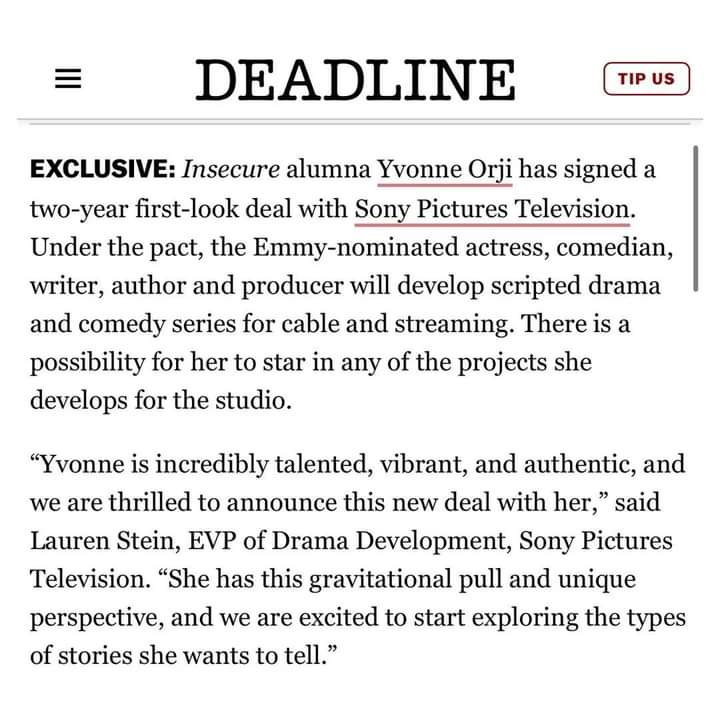Image resolution: width=720 pixels, height=720 pixels.
Task: Follow the Sony Pictures Television link
Action: click(493, 211)
